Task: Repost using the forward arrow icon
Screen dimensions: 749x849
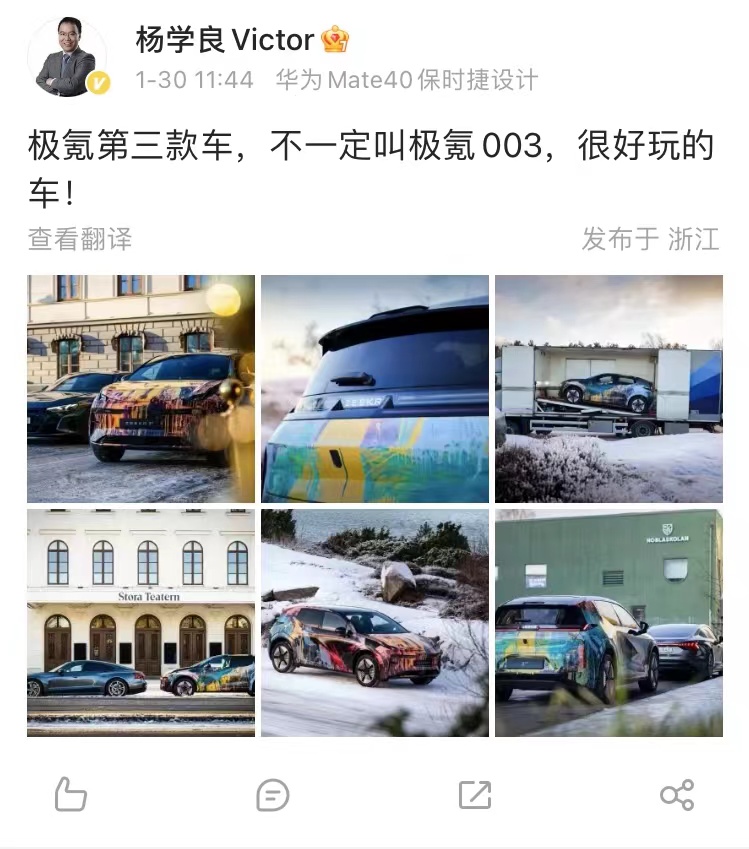Action: 474,795
